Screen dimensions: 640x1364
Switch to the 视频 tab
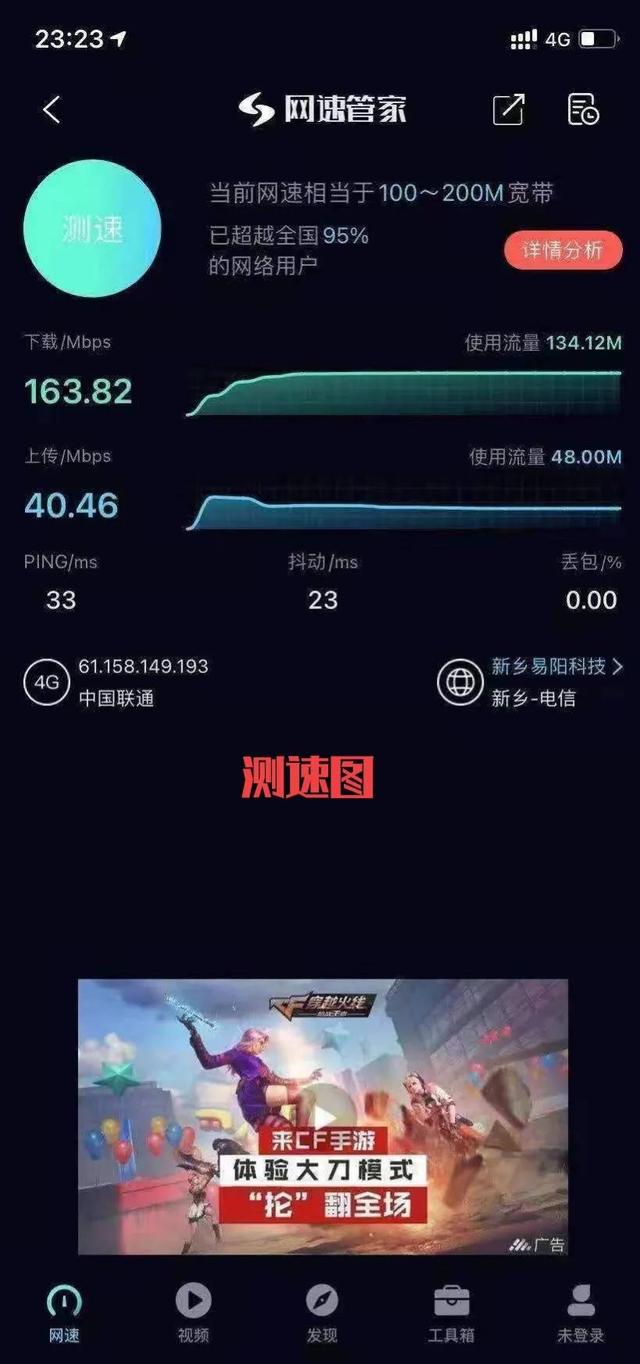coord(193,1313)
